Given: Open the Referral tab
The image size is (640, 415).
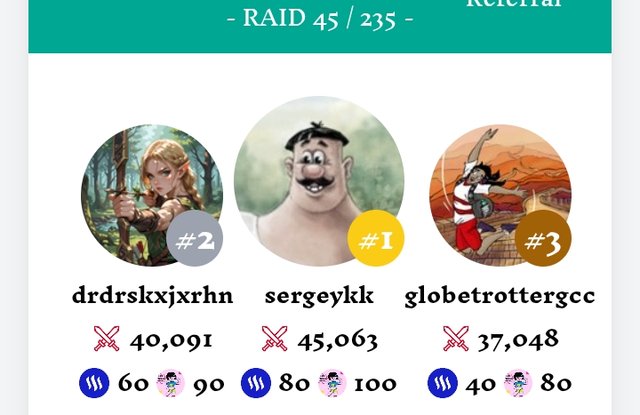Looking at the screenshot, I should [x=513, y=4].
